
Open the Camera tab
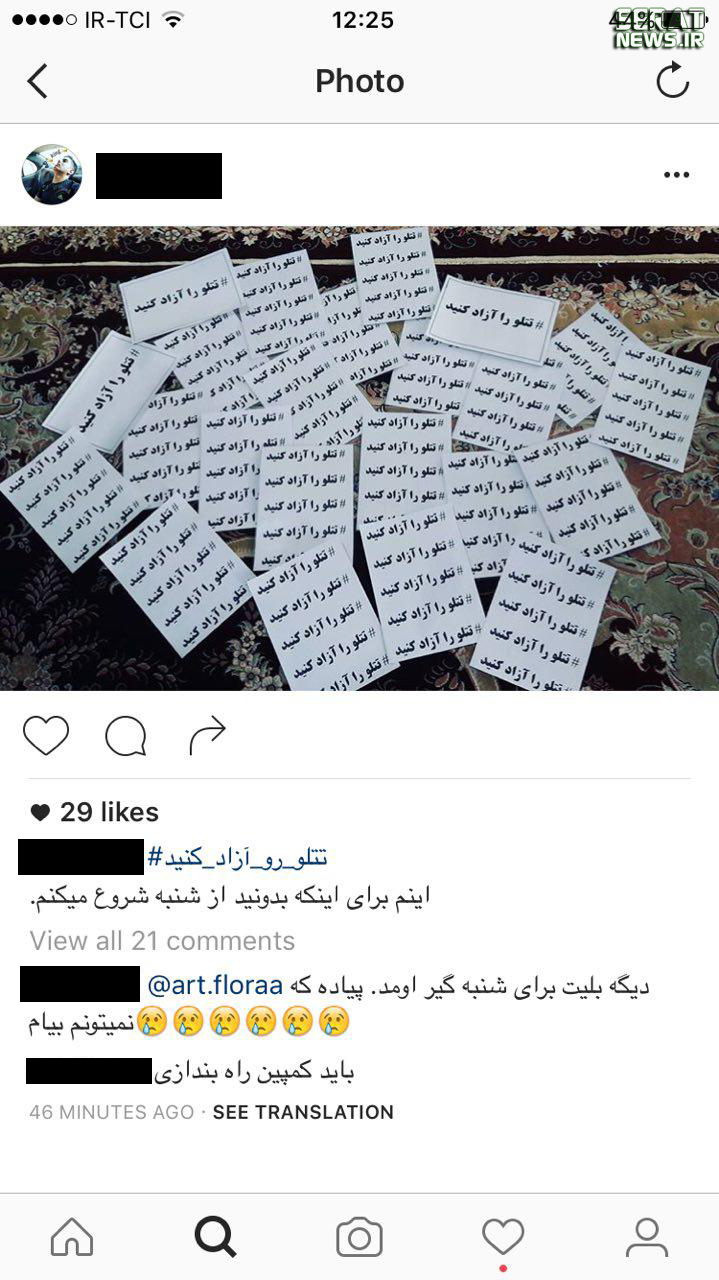[x=359, y=1238]
